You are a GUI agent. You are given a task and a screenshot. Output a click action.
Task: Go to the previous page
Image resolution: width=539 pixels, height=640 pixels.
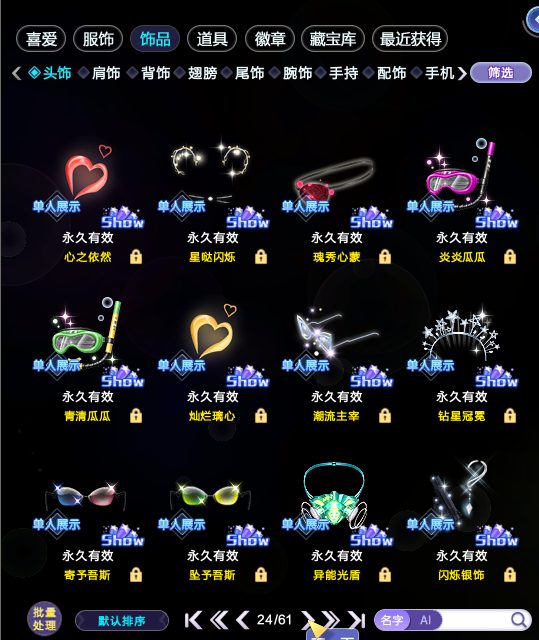click(x=243, y=620)
